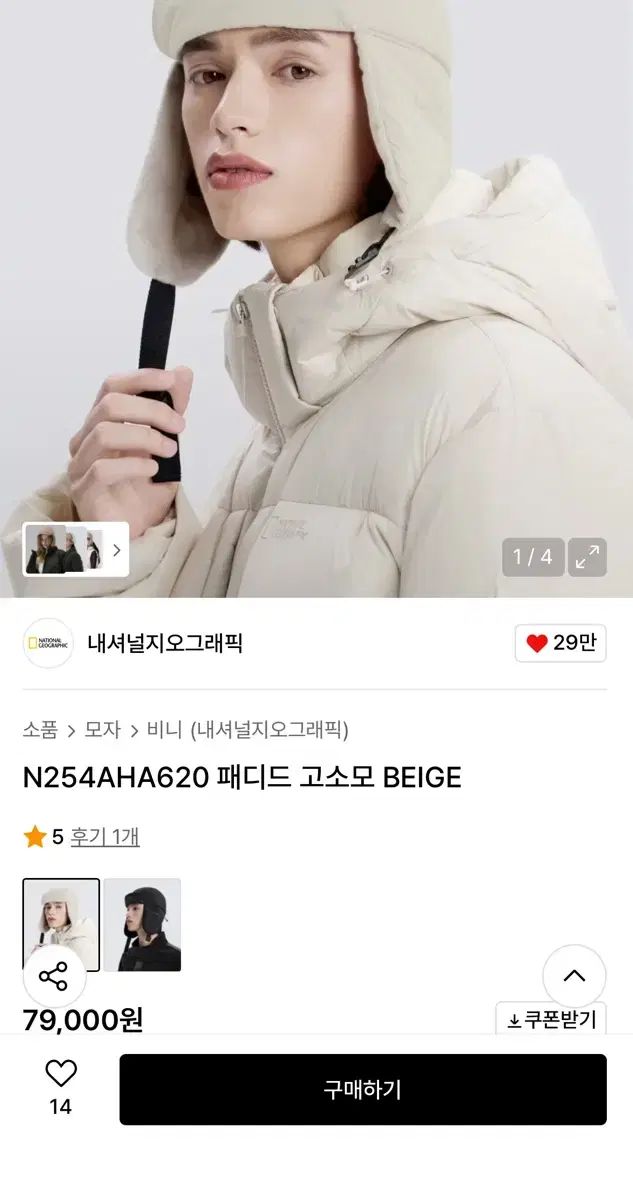633x1200 pixels.
Task: Like the brand with 29만 hearts
Action: tap(560, 643)
